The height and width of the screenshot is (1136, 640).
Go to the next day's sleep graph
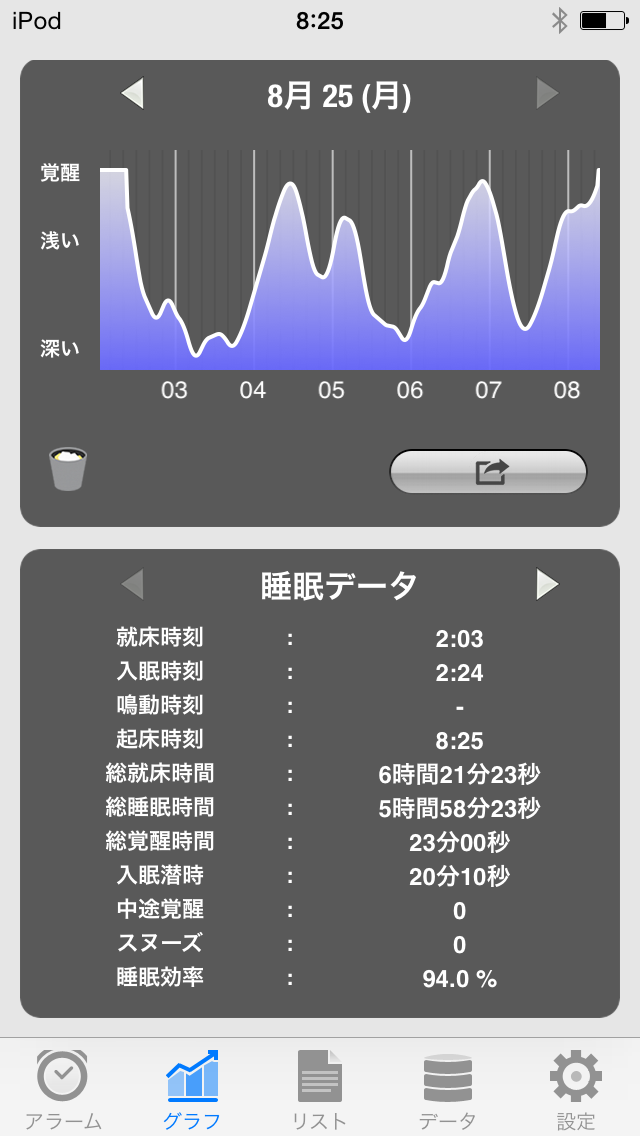click(x=547, y=94)
